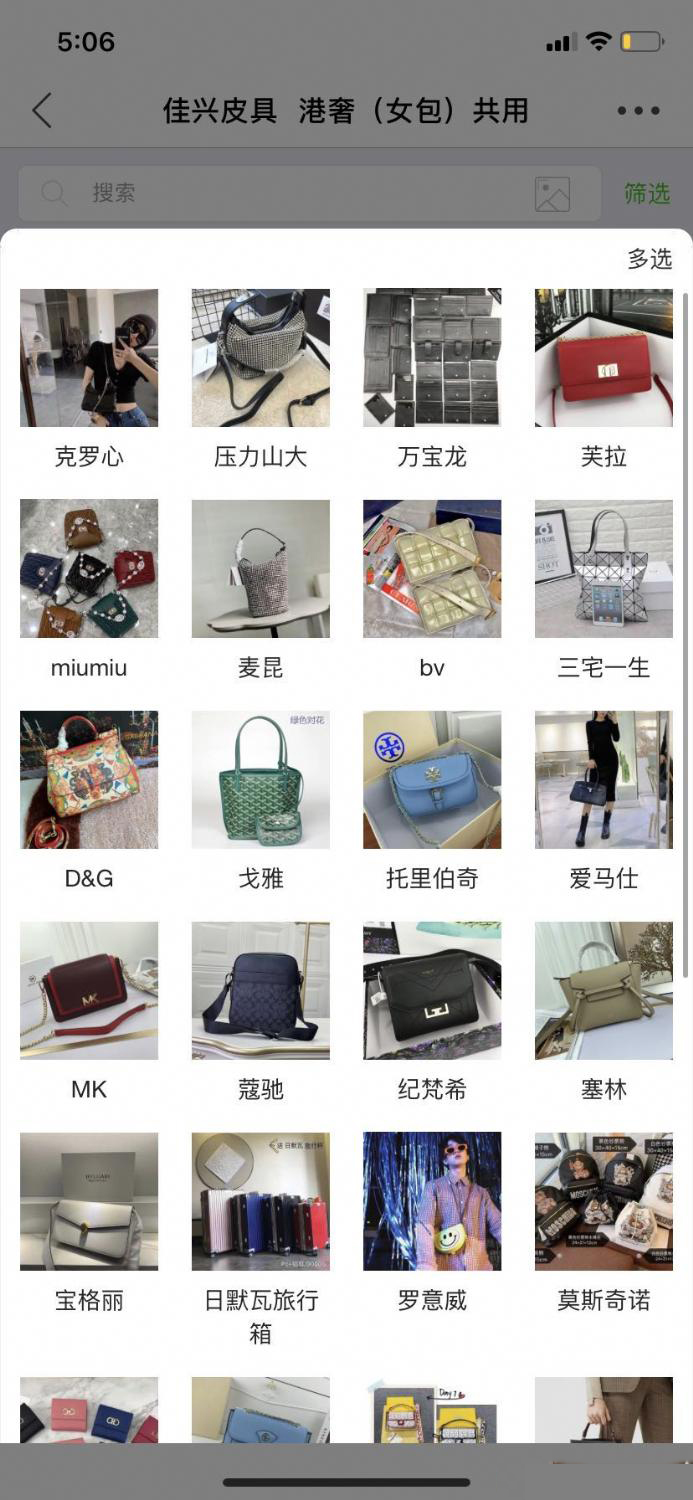Select the 万宝龙 category tile

tap(432, 358)
